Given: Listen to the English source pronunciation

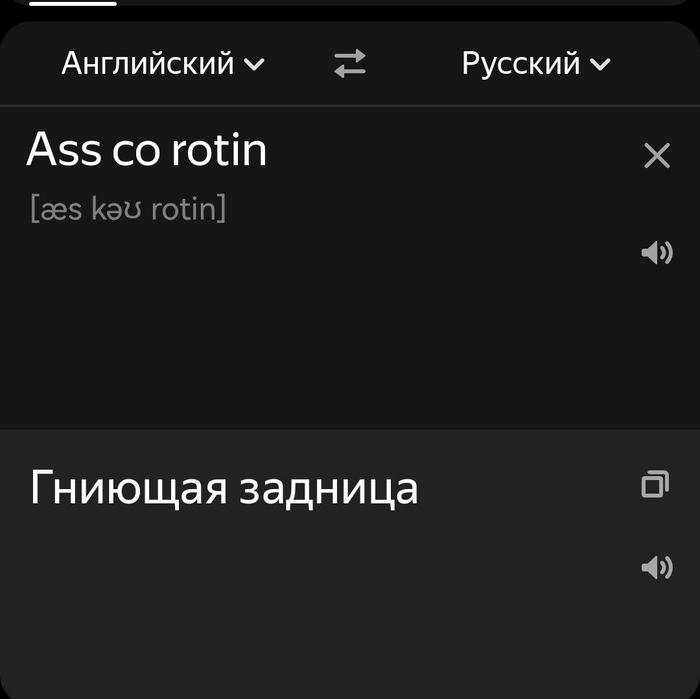Looking at the screenshot, I should point(656,252).
